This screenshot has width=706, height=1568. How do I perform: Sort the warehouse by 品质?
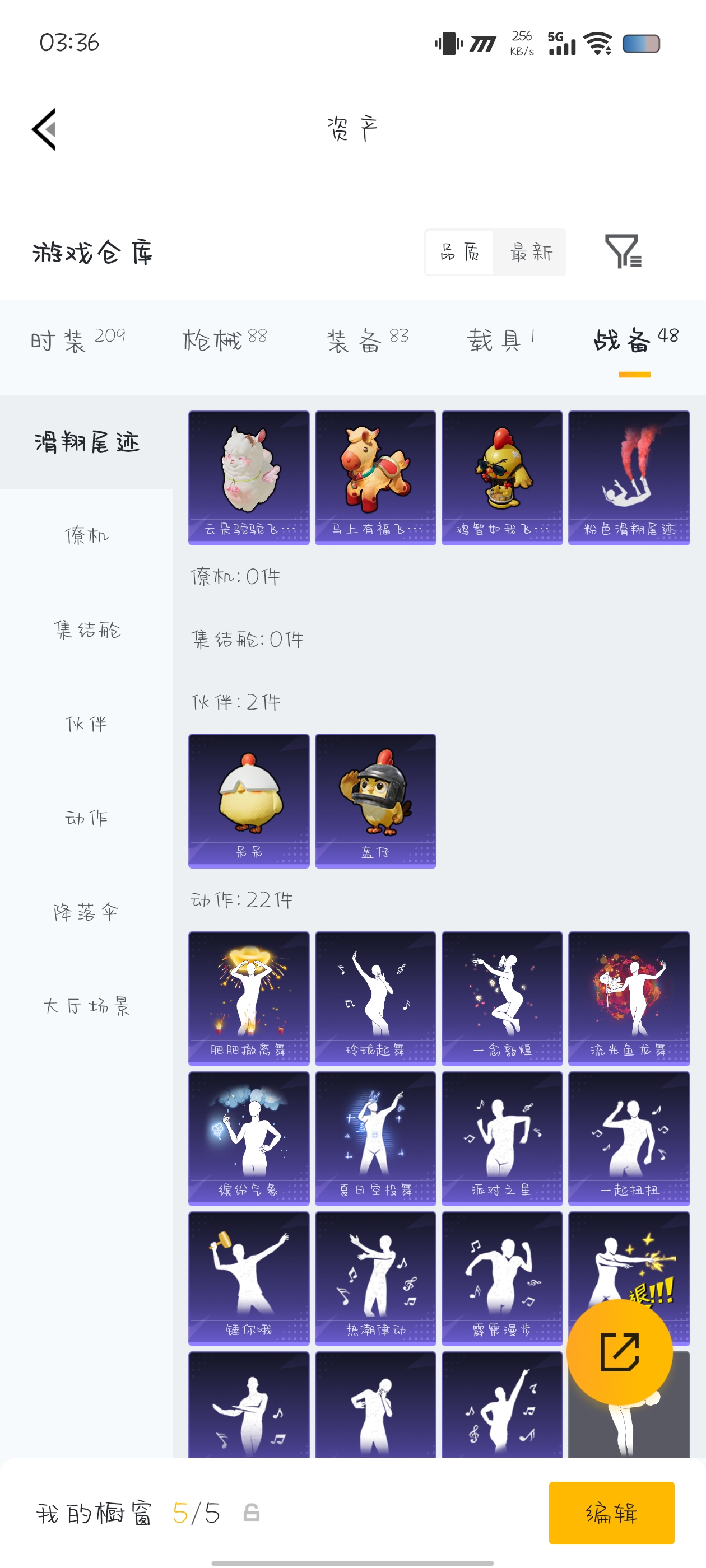tap(460, 252)
